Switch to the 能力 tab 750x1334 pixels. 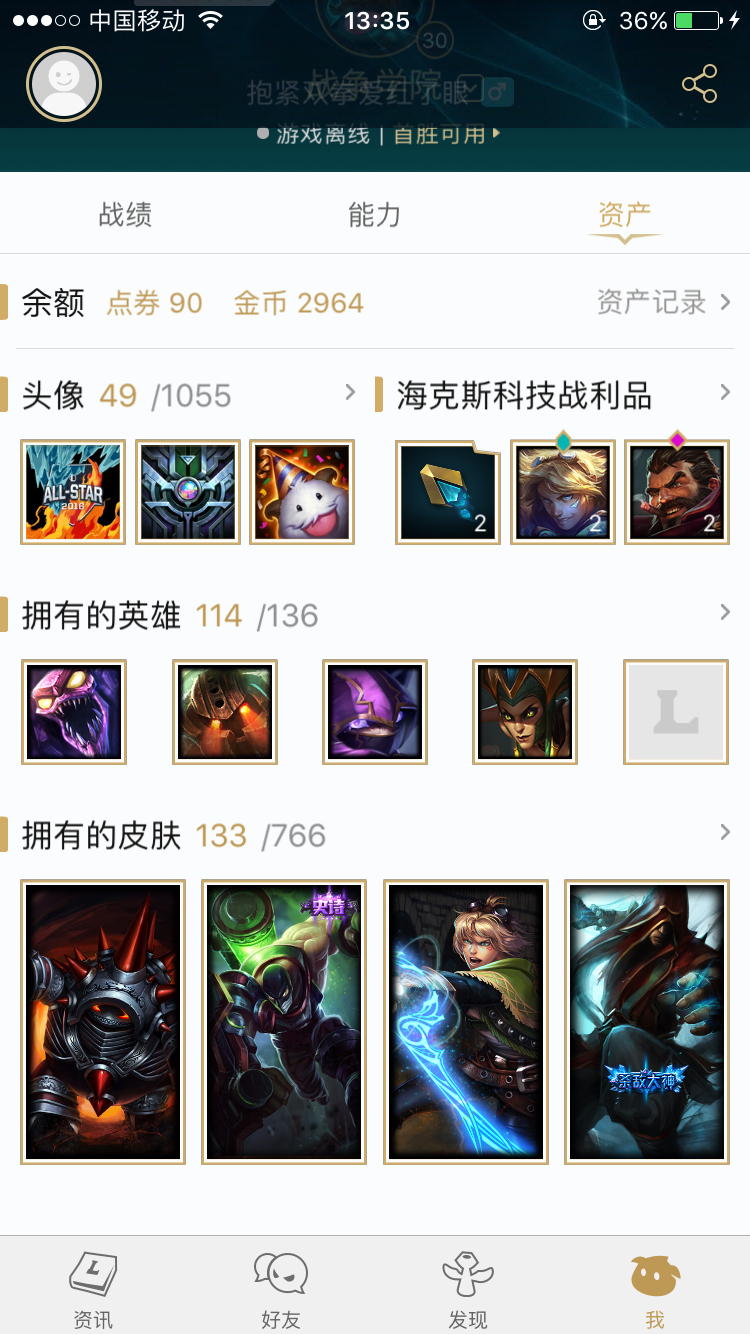(x=374, y=214)
